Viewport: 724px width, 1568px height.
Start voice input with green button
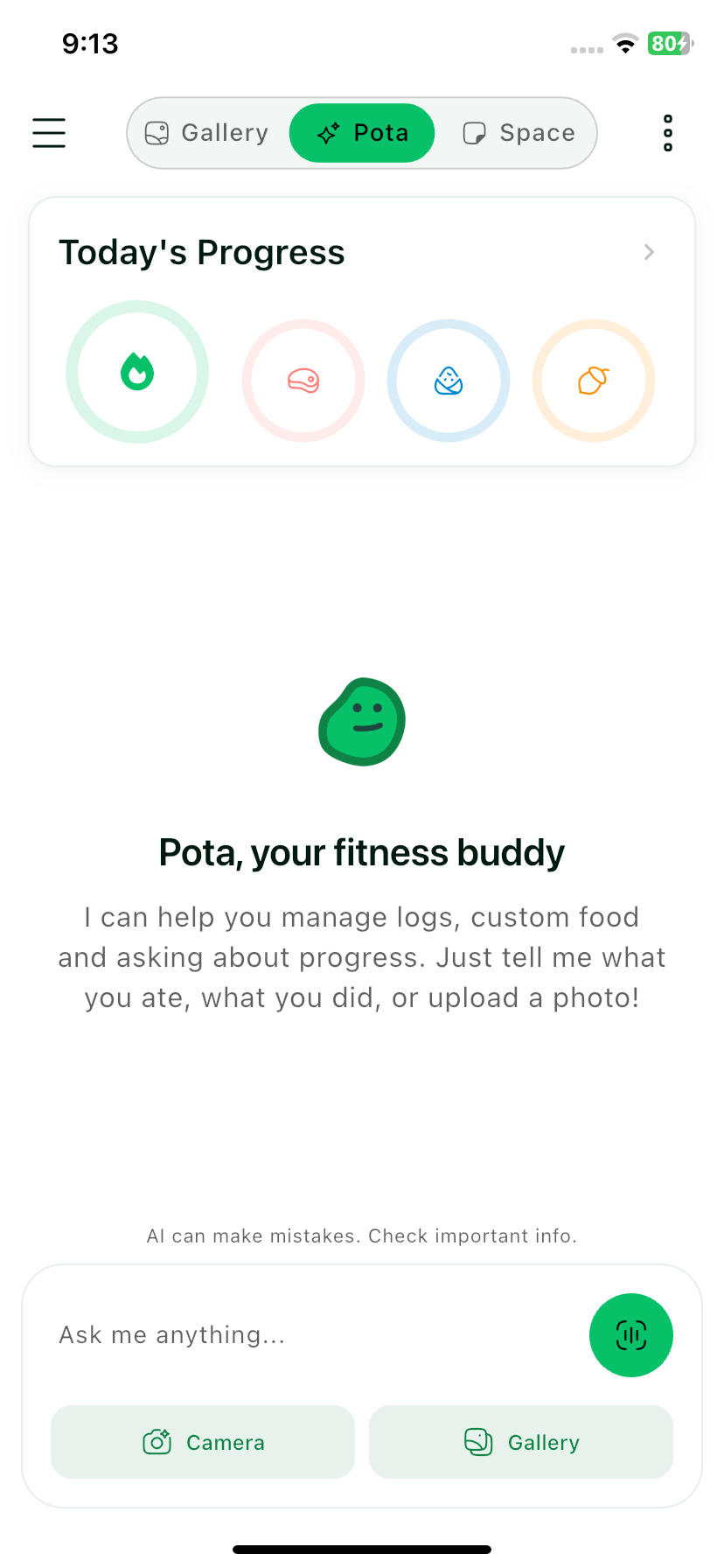[631, 1335]
